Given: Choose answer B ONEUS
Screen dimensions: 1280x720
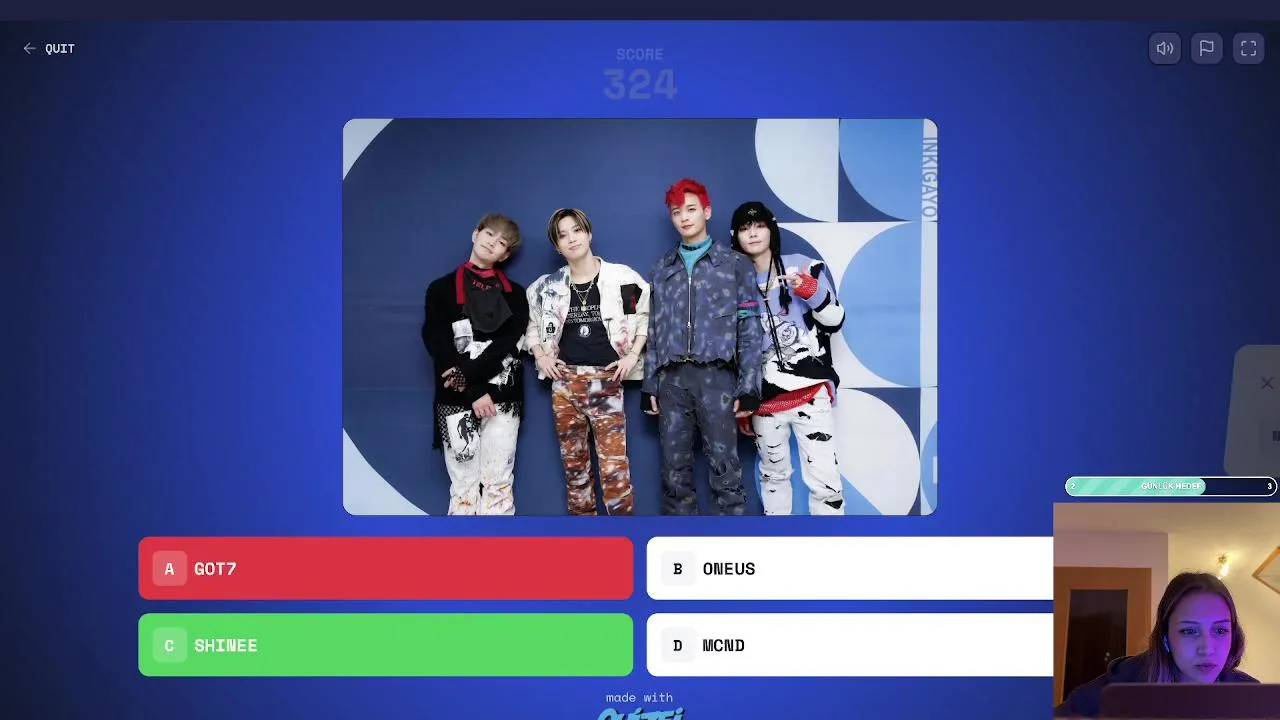Looking at the screenshot, I should pos(849,568).
